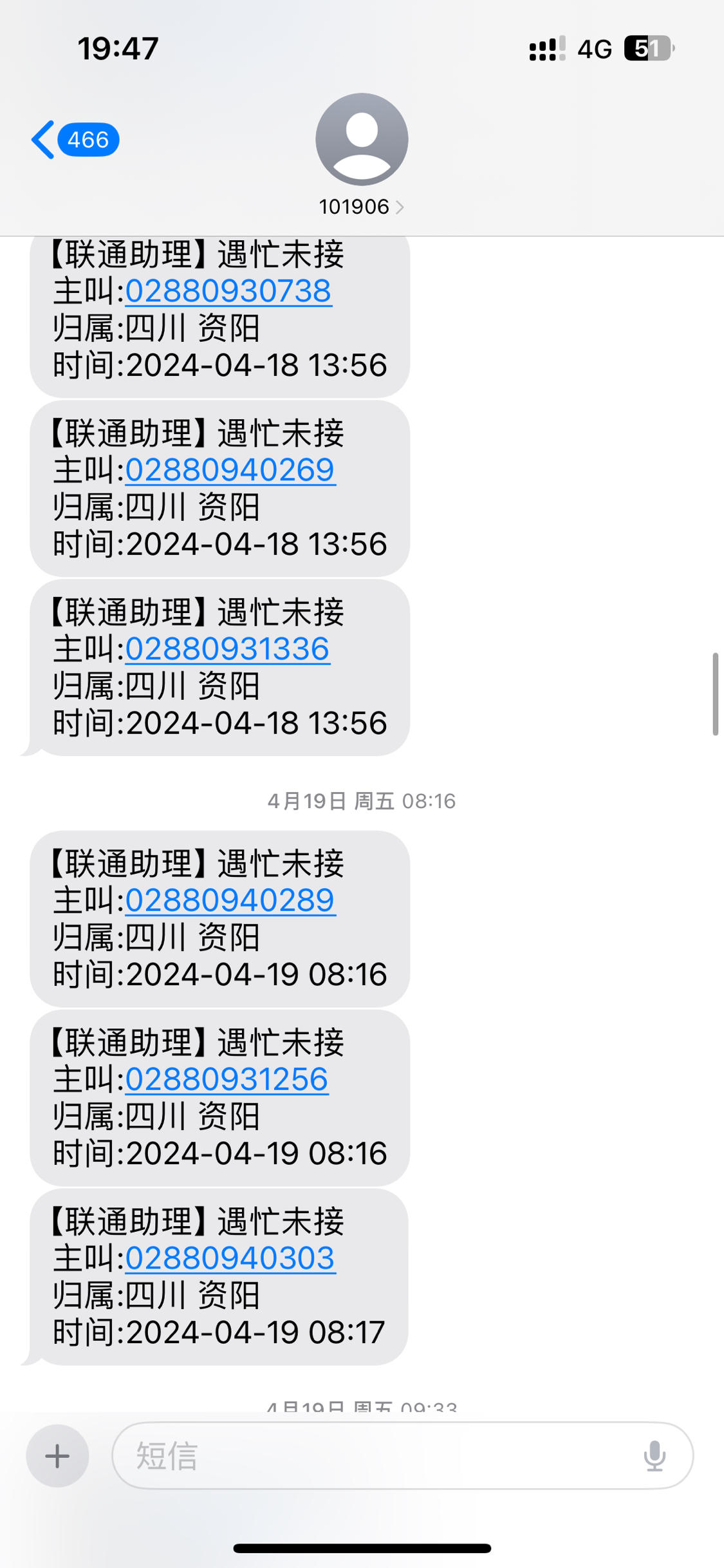This screenshot has height=1568, width=724.
Task: Start voice dictation with the microphone
Action: click(654, 1456)
